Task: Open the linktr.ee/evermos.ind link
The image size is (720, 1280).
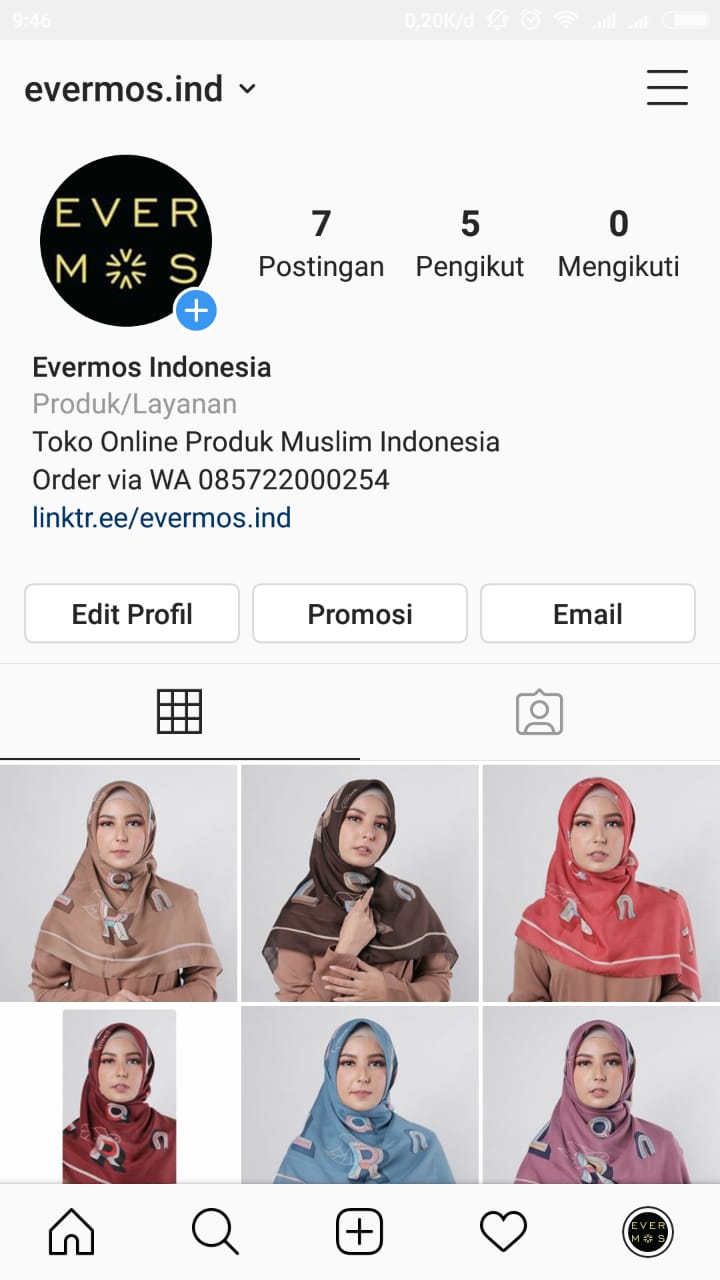Action: coord(162,518)
